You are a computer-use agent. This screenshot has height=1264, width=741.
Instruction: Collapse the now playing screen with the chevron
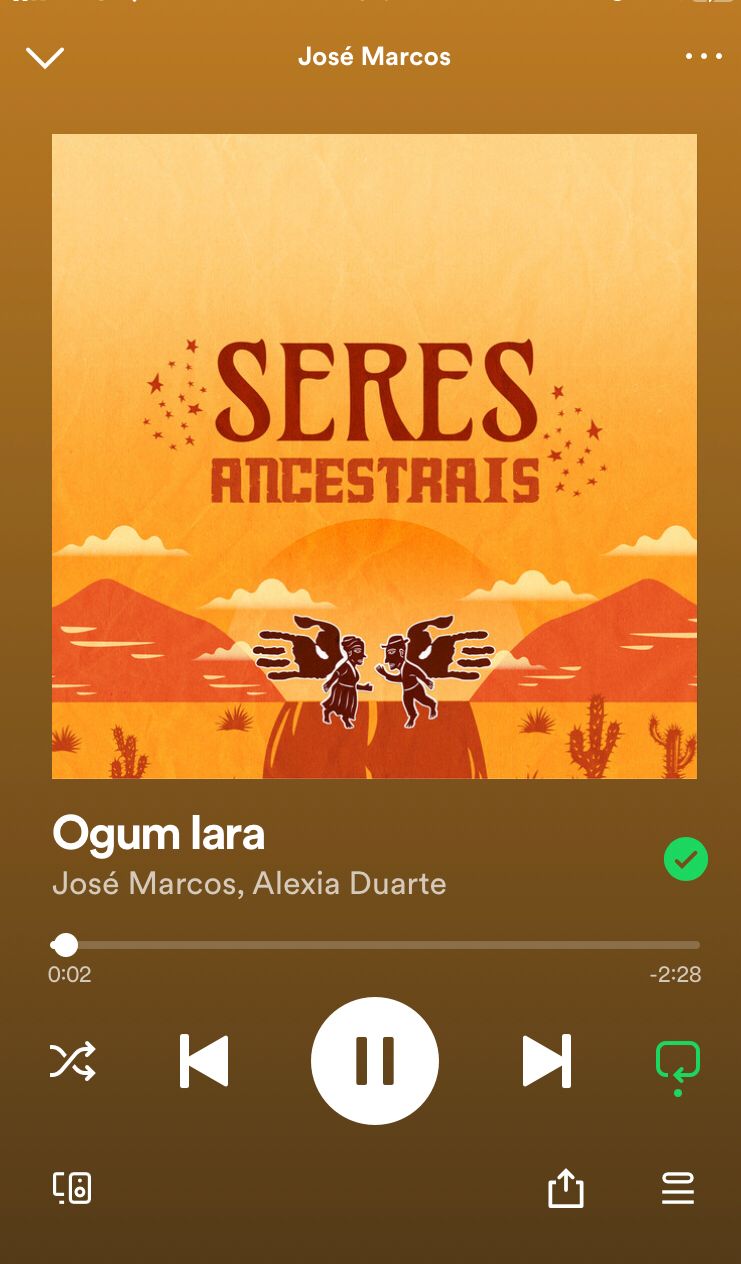point(45,57)
